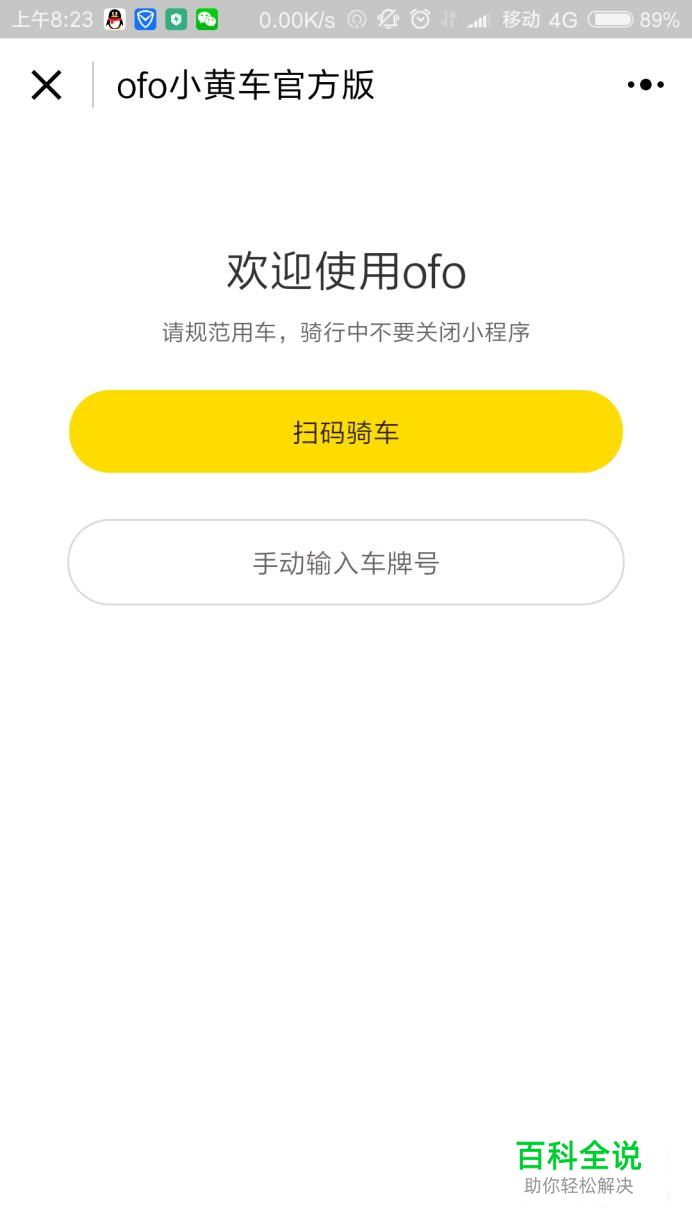The height and width of the screenshot is (1230, 692).
Task: Open the three-dot overflow menu
Action: (645, 85)
